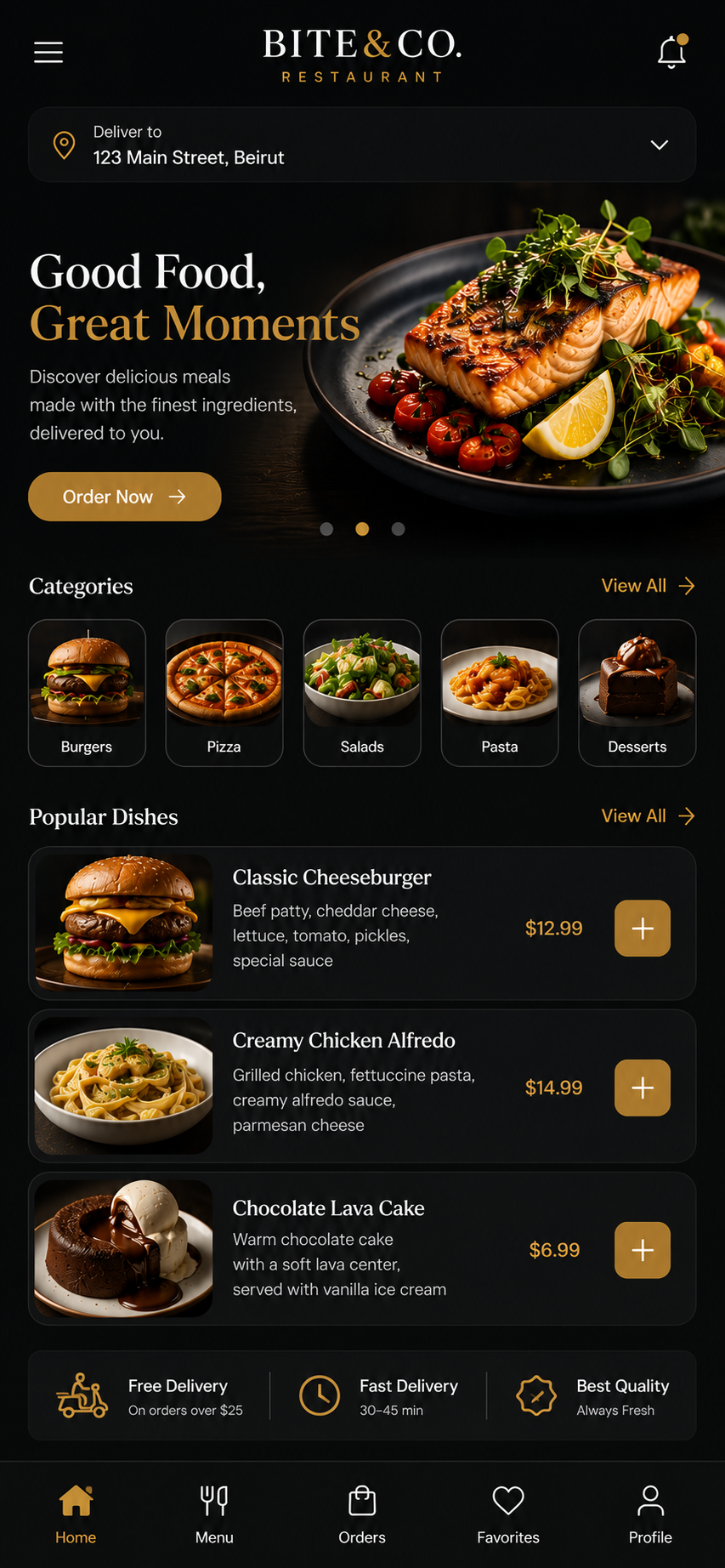Add Classic Cheeseburger to cart
725x1568 pixels.
(x=643, y=929)
